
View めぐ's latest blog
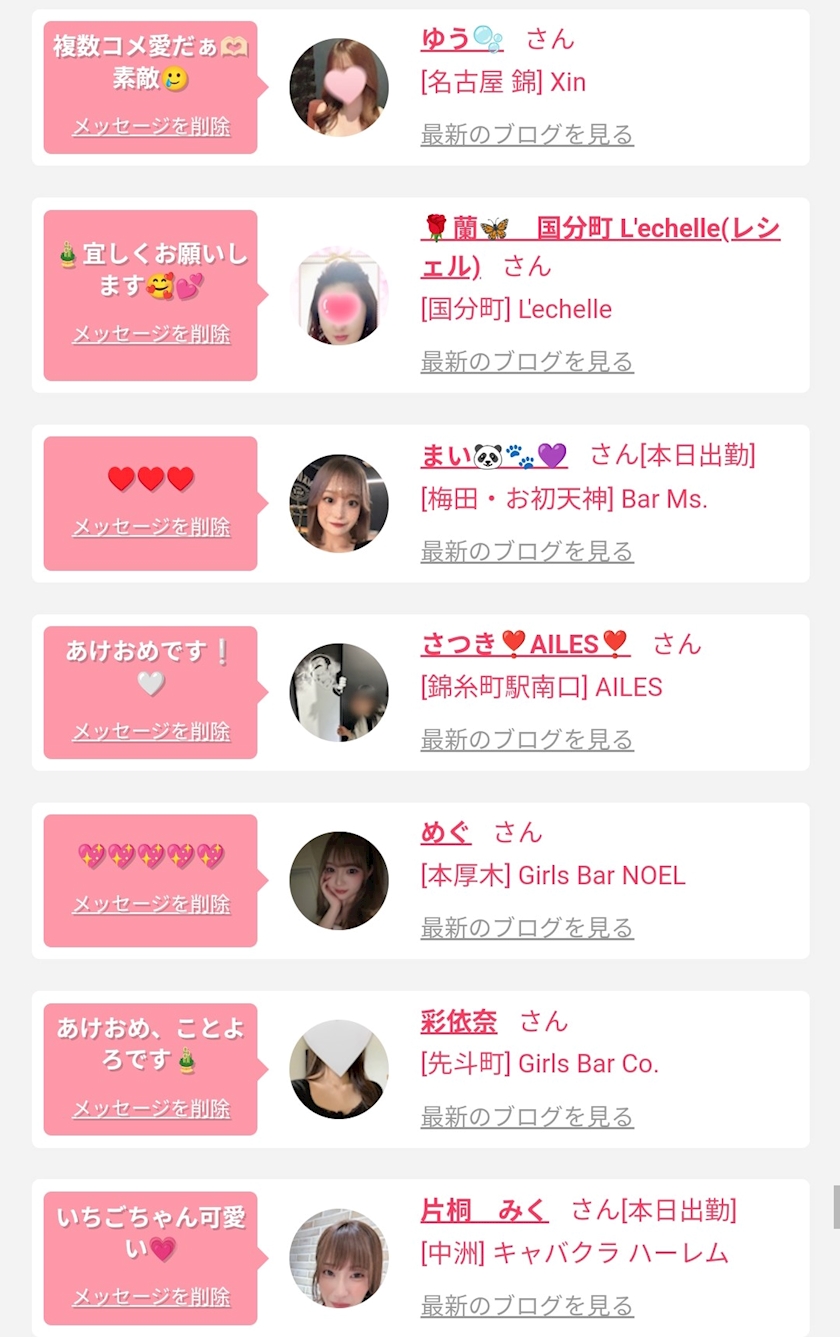click(x=527, y=928)
